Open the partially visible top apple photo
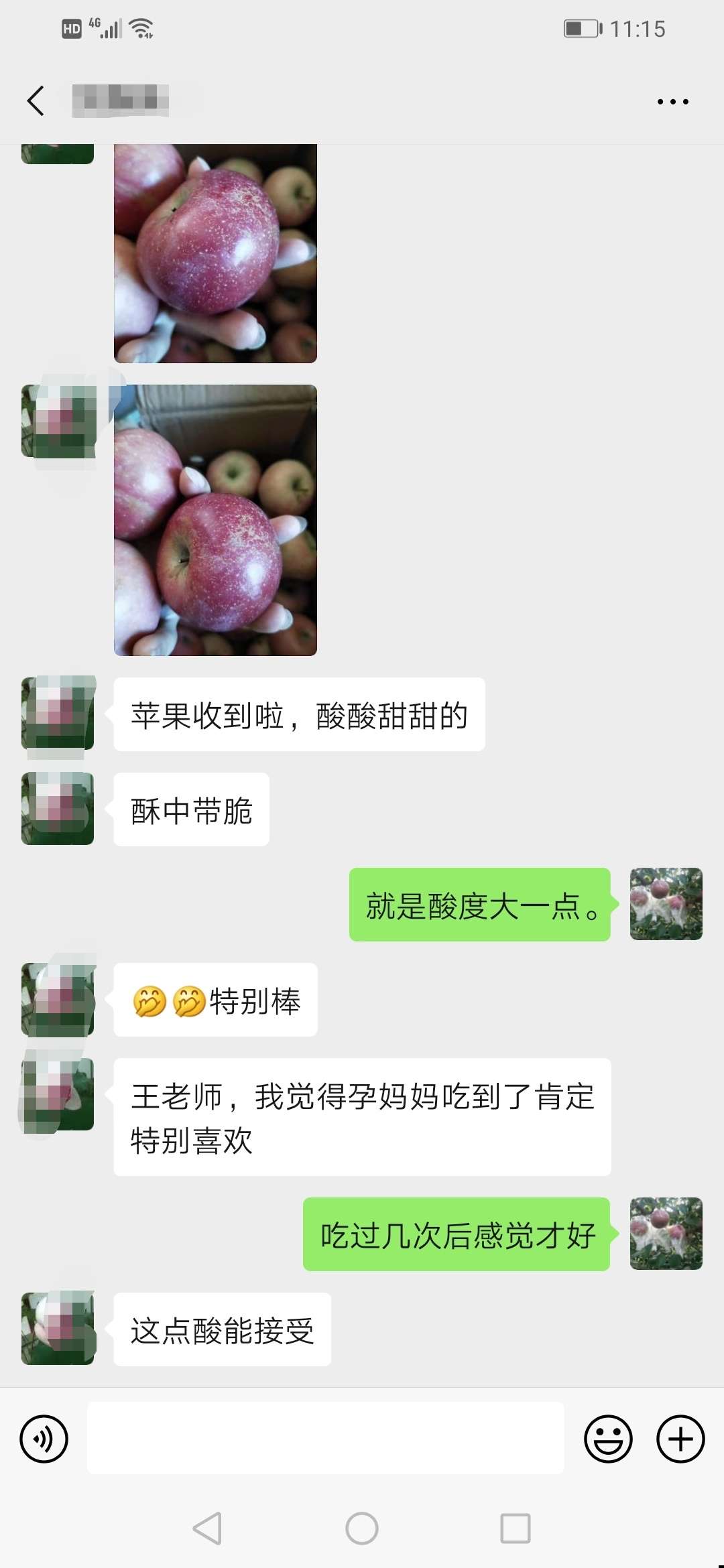Viewport: 724px width, 1568px height. click(215, 253)
